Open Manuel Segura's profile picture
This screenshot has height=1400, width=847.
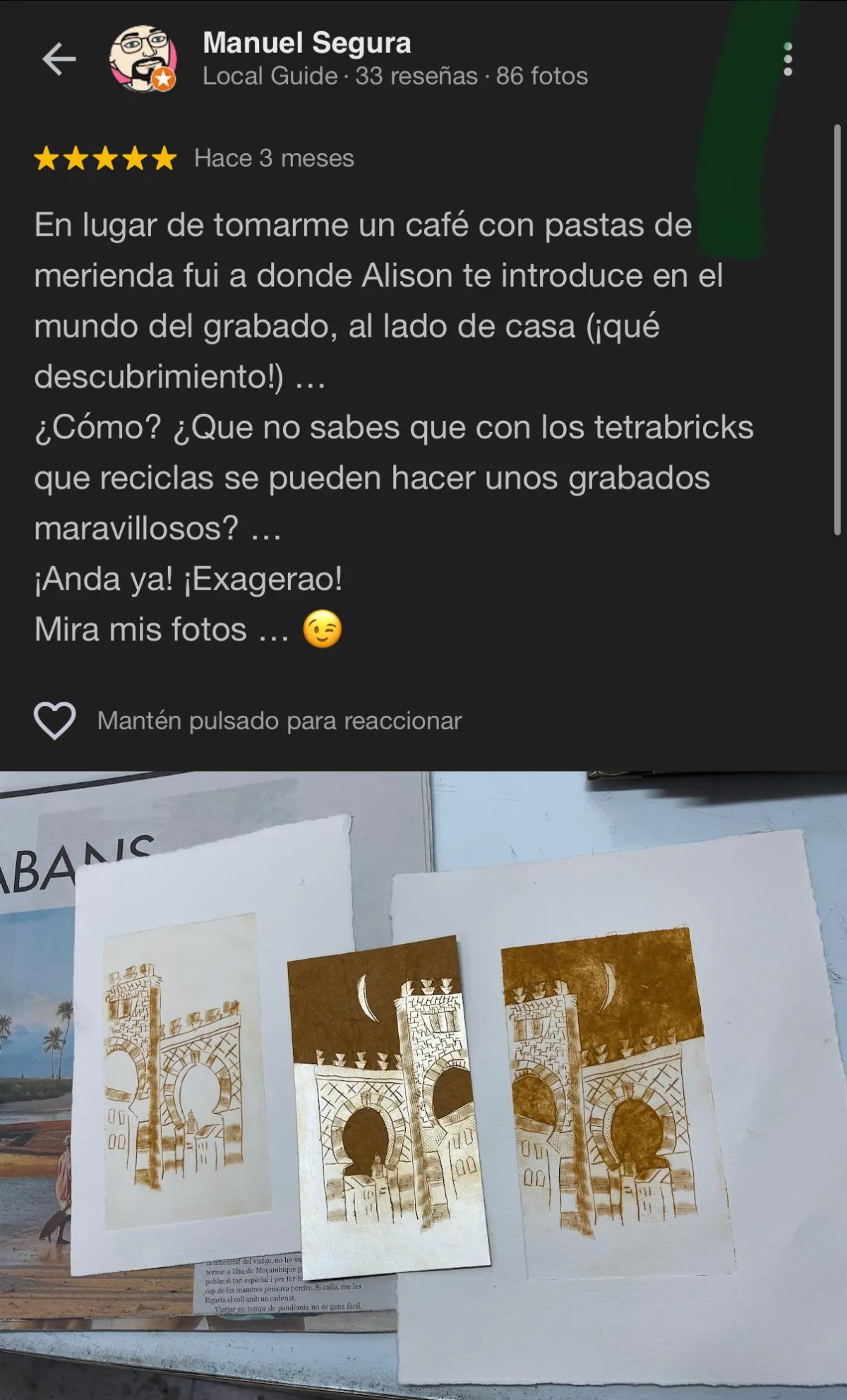143,59
